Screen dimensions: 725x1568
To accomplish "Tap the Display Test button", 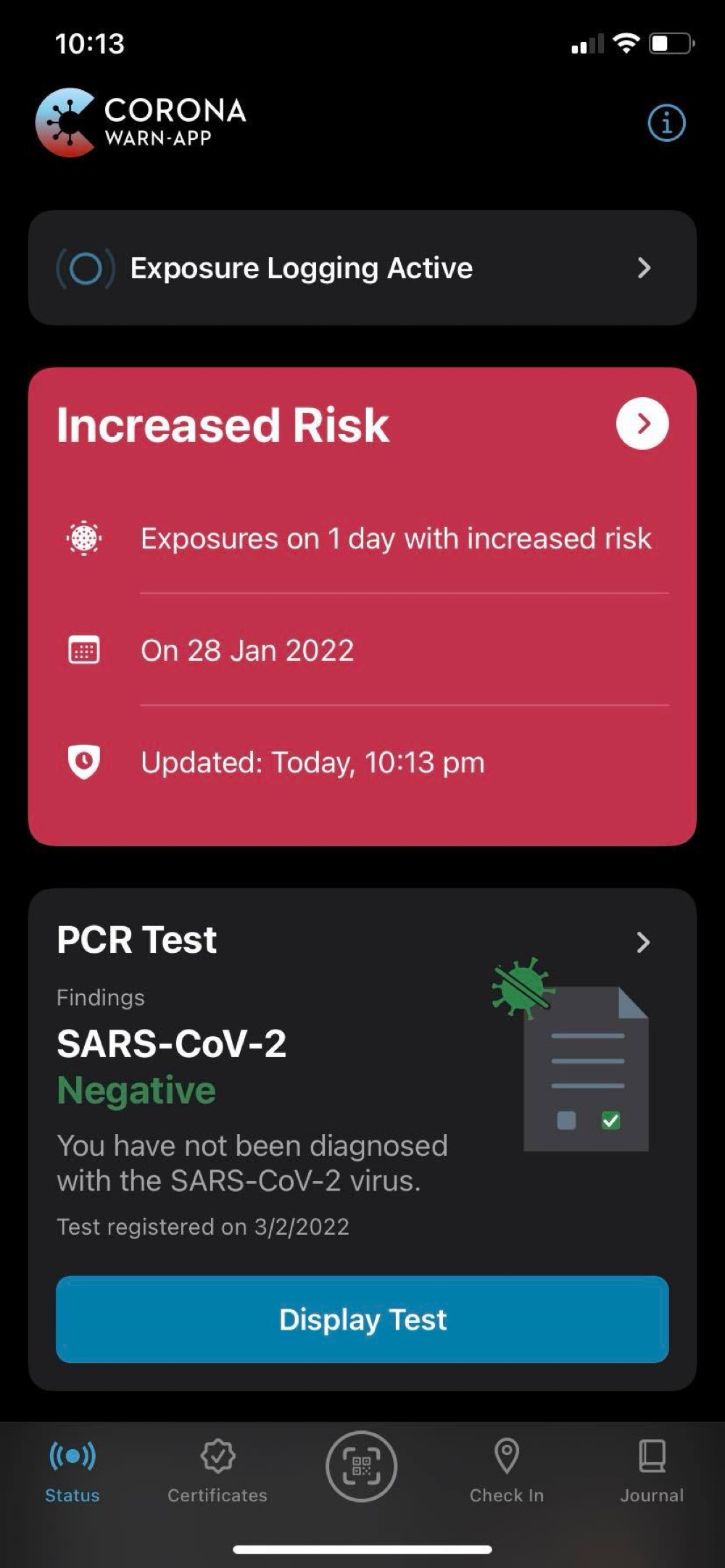I will 362,1319.
